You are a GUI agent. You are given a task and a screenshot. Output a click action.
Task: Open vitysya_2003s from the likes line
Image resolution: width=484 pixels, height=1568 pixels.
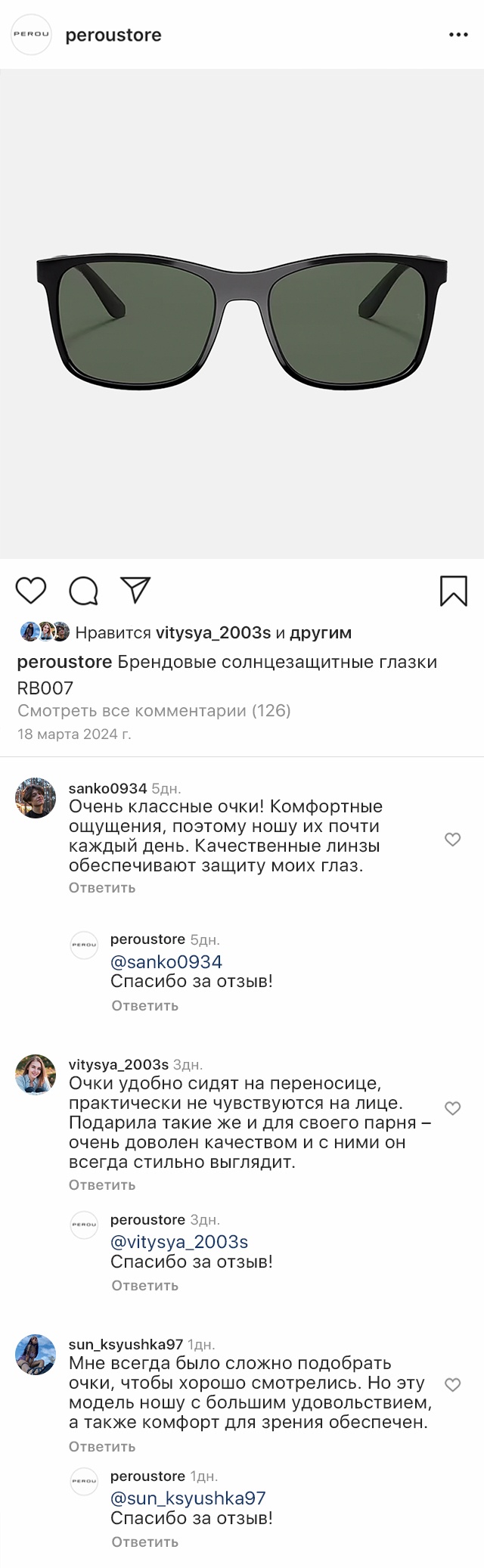[213, 632]
